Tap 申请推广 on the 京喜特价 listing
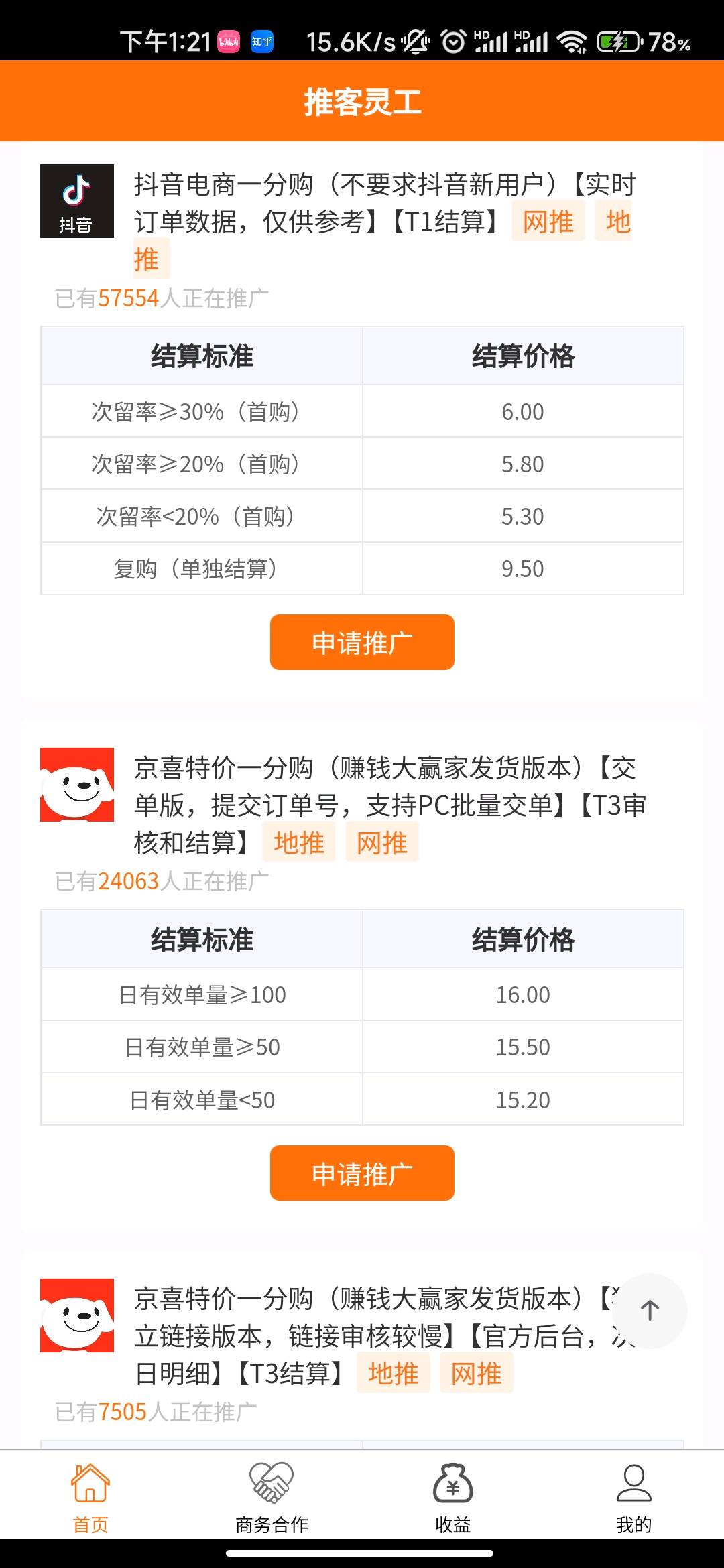 362,1173
